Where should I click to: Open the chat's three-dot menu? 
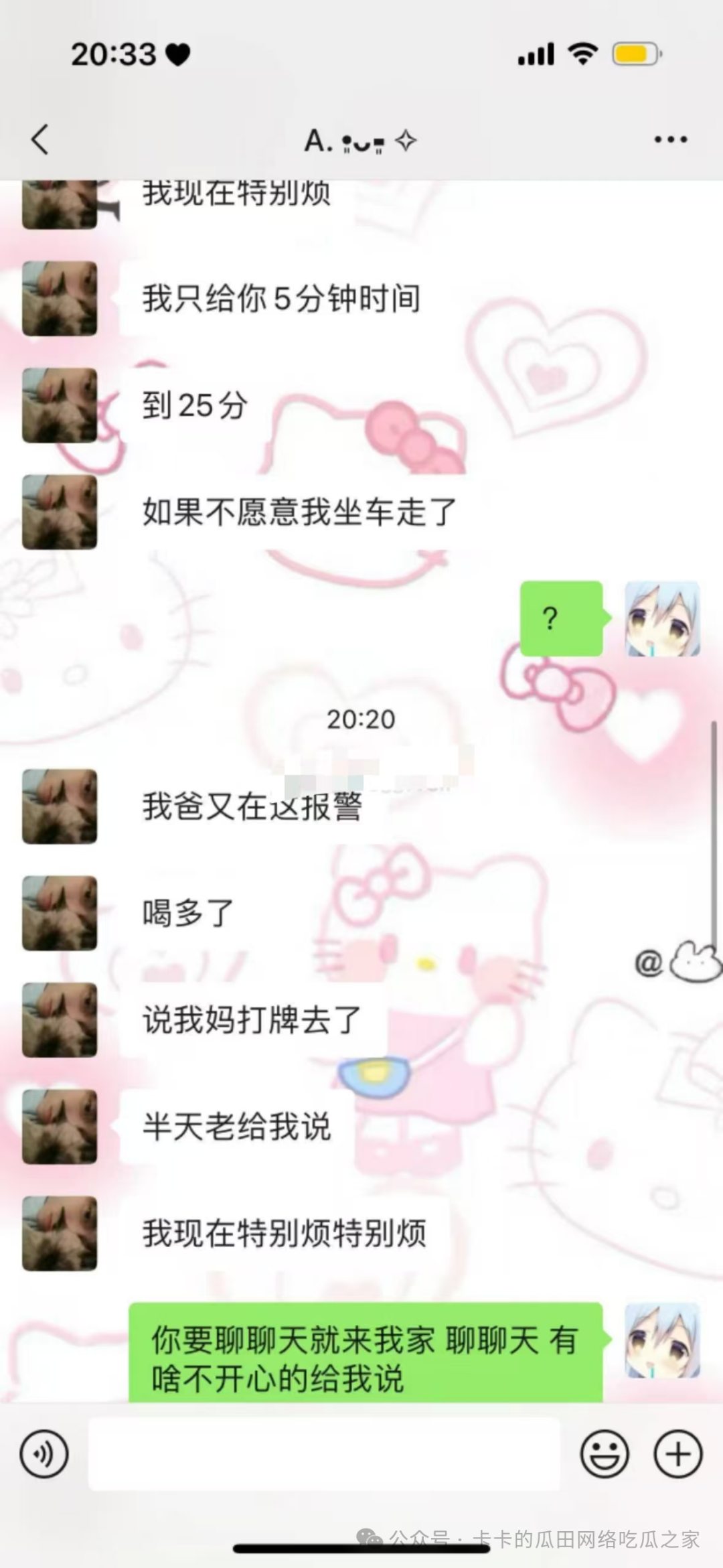(x=670, y=140)
